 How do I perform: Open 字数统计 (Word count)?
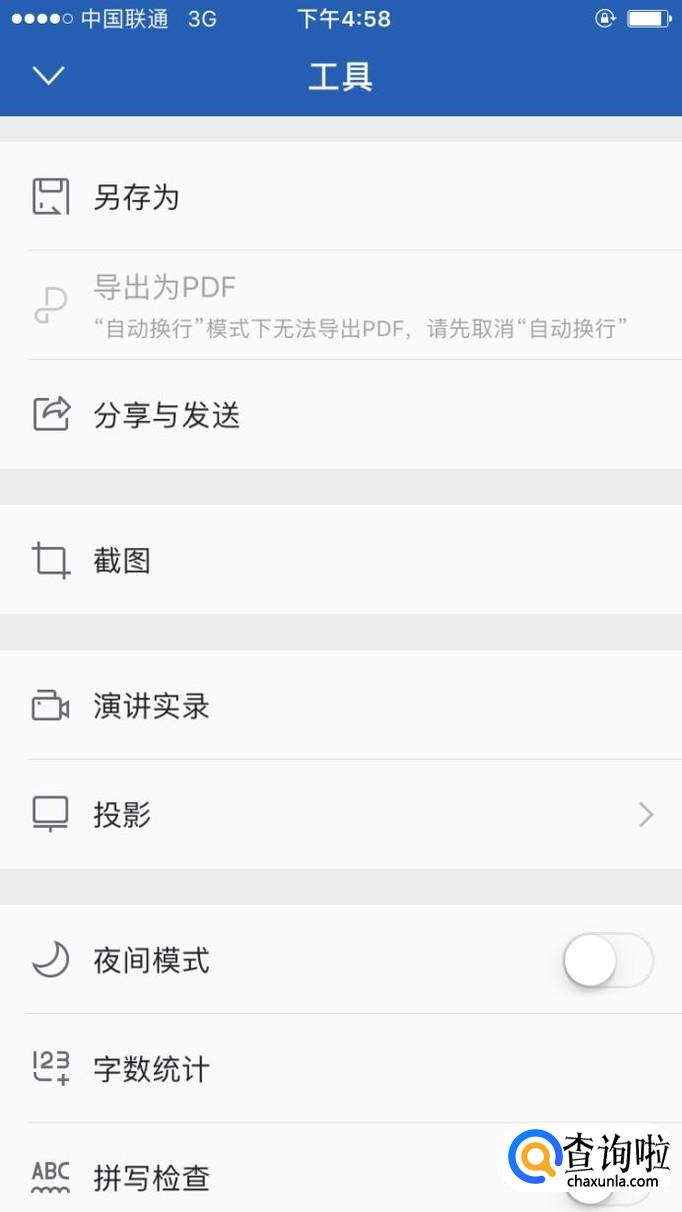(151, 1069)
